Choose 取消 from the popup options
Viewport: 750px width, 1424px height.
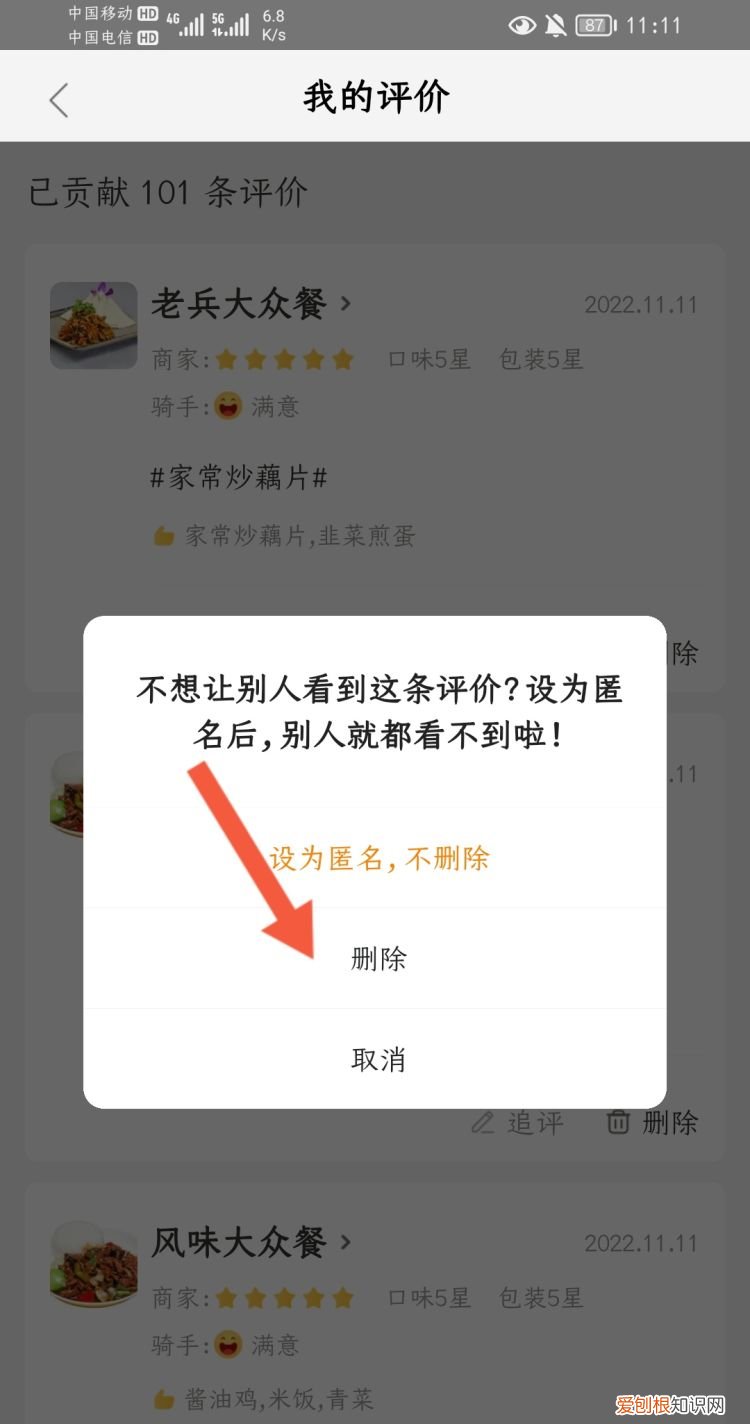tap(377, 1059)
